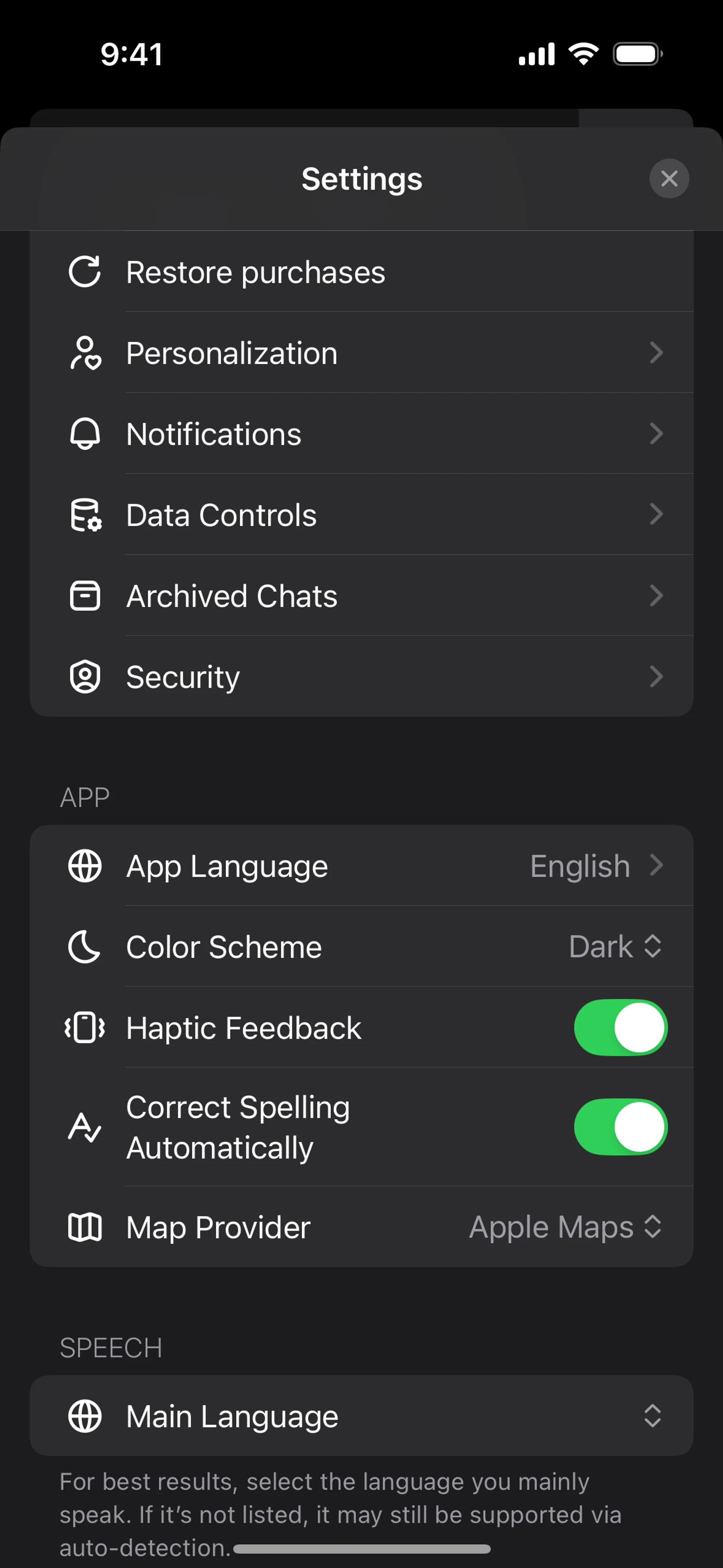This screenshot has width=723, height=1568.
Task: Close the Settings sheet
Action: click(669, 178)
